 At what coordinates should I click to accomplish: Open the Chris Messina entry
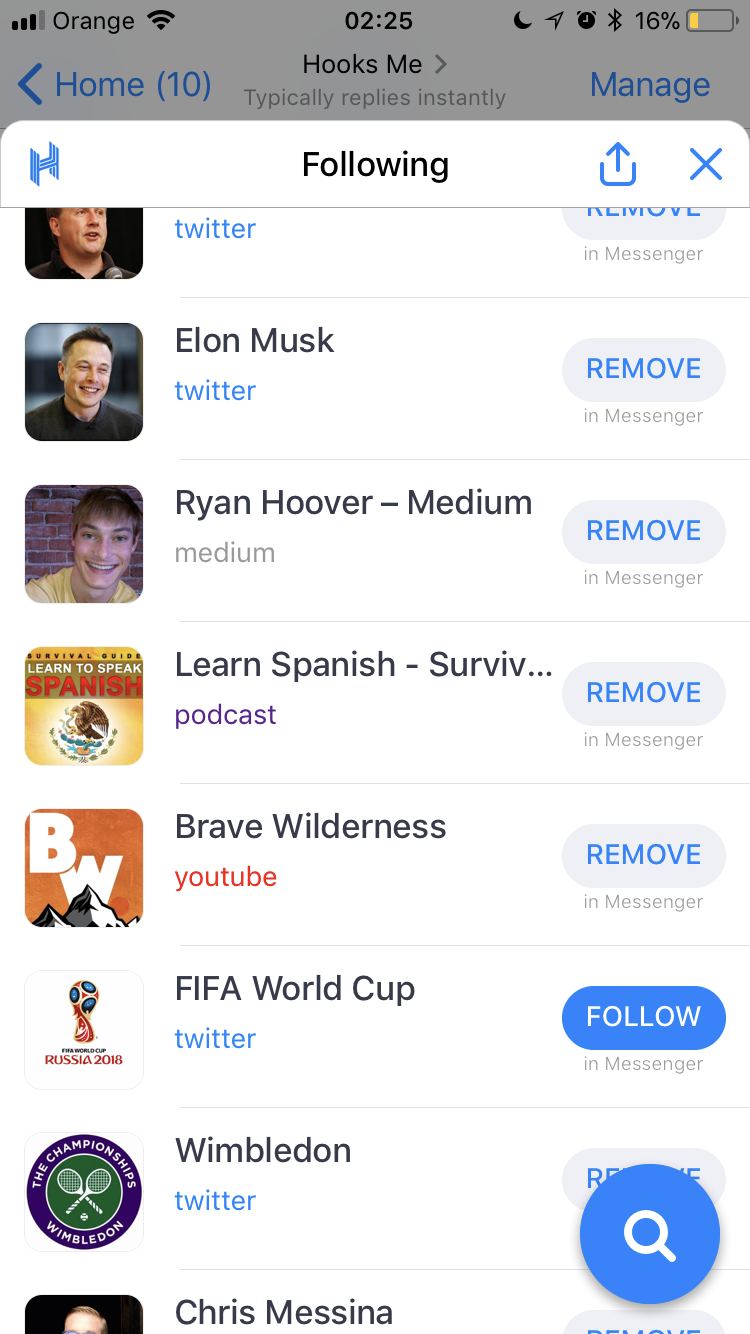284,1311
